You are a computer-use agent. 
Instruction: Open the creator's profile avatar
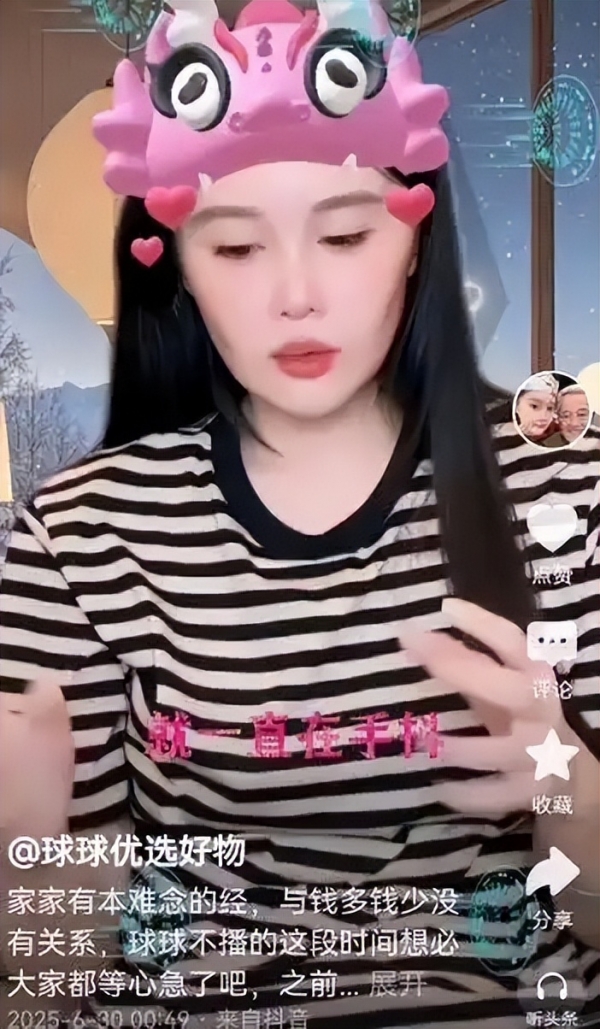point(549,408)
